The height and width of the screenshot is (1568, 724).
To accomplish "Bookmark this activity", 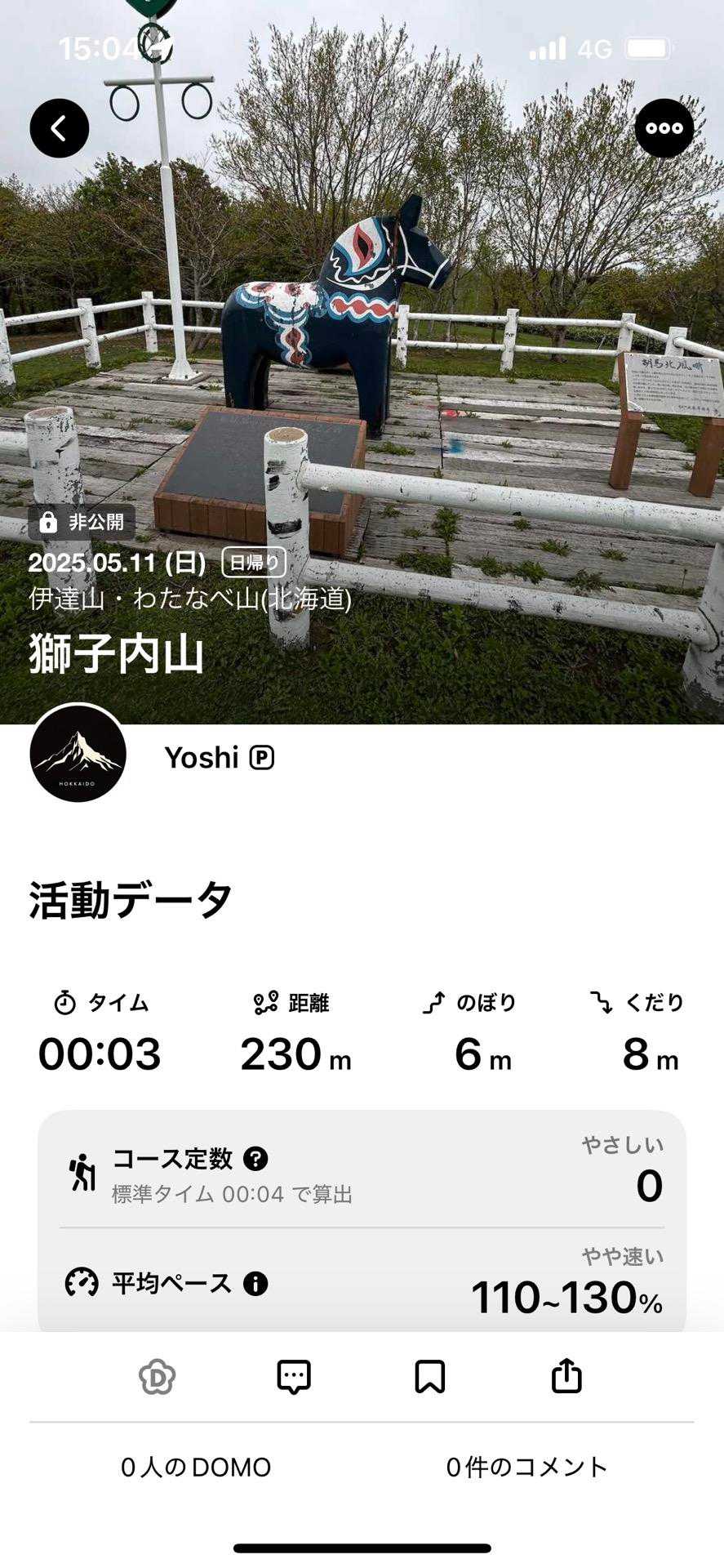I will coord(430,1377).
